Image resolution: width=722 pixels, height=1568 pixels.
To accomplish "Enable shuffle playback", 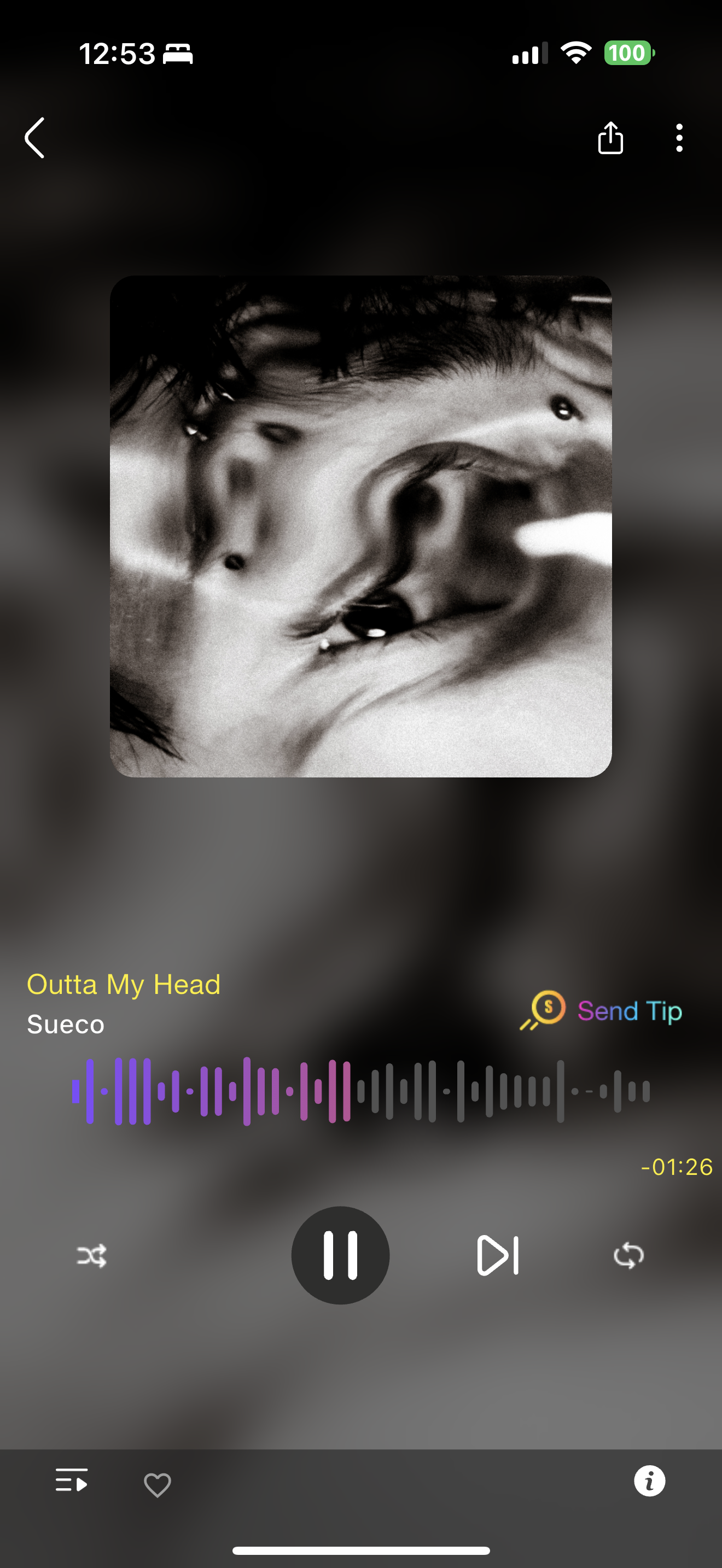I will [91, 1255].
